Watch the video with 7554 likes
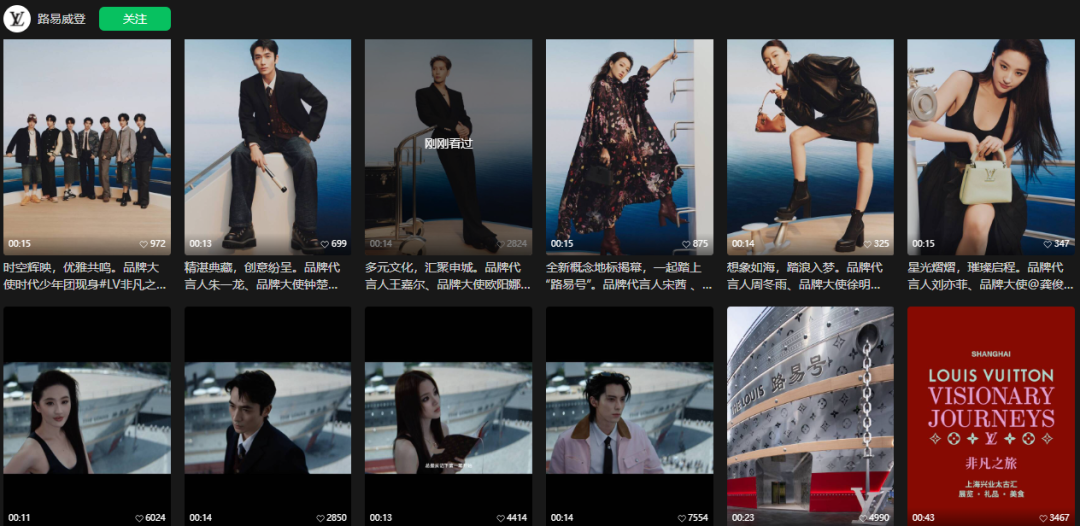The height and width of the screenshot is (526, 1080). 629,415
